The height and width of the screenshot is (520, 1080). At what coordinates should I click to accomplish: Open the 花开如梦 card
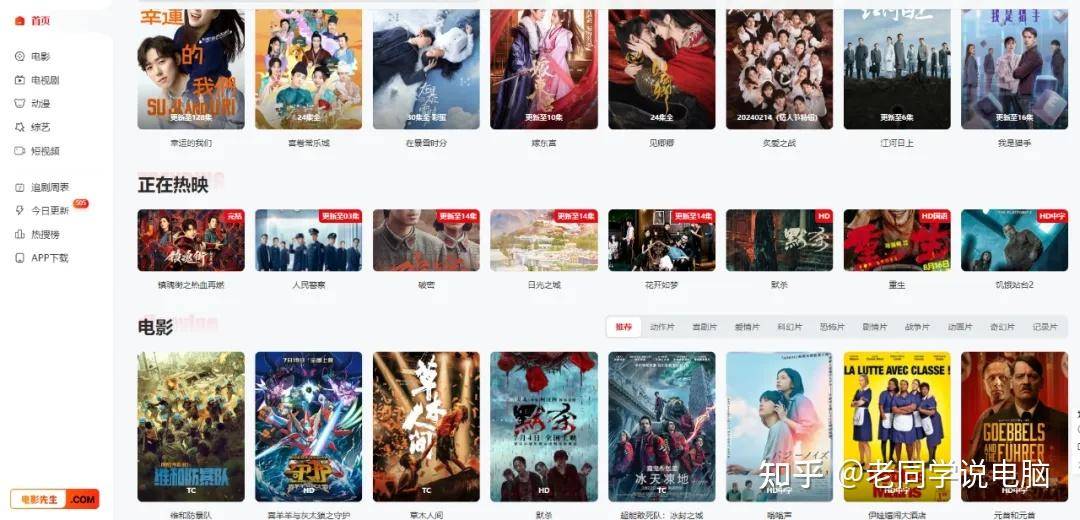click(x=661, y=240)
